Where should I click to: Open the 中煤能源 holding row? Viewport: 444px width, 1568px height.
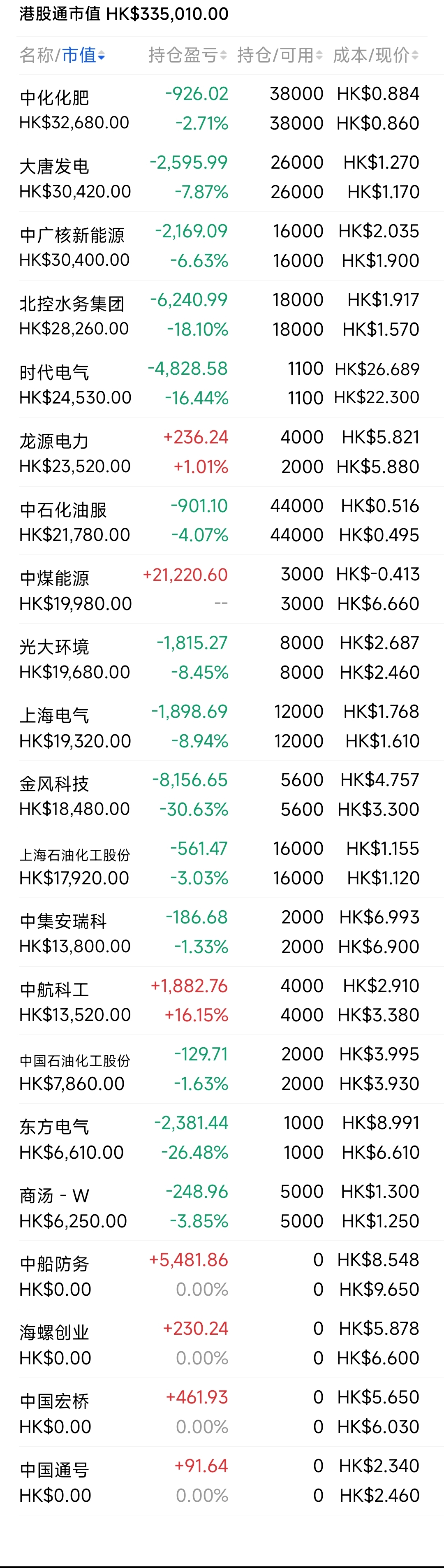(222, 589)
